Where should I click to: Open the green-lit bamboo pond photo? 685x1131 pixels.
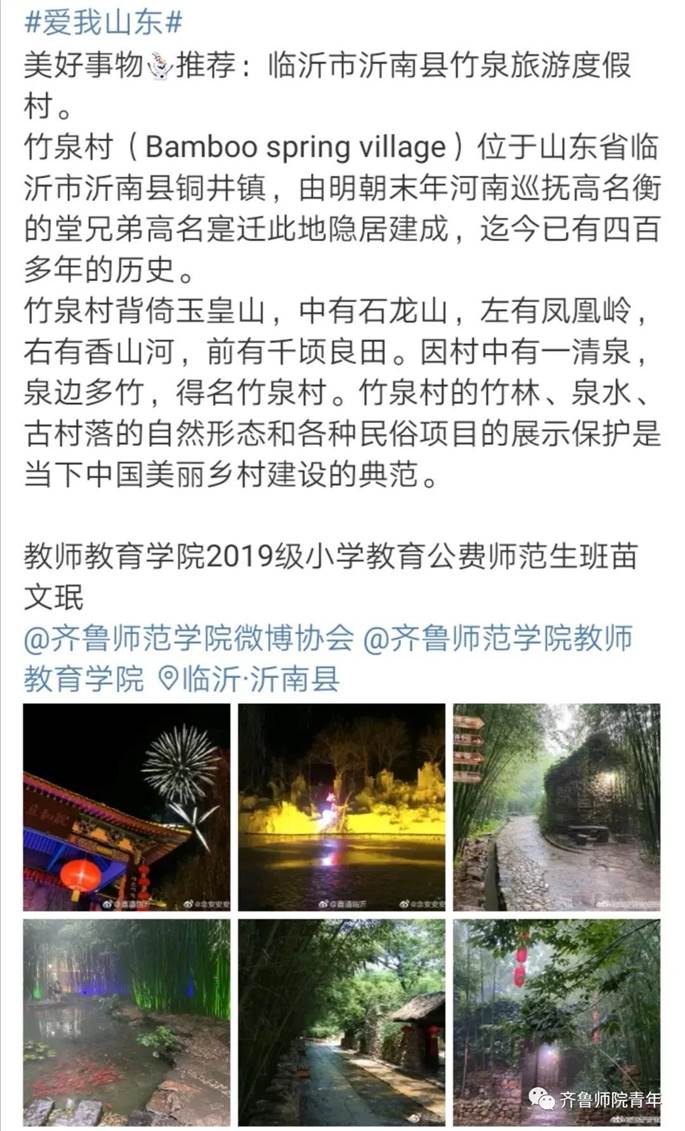tap(126, 1022)
